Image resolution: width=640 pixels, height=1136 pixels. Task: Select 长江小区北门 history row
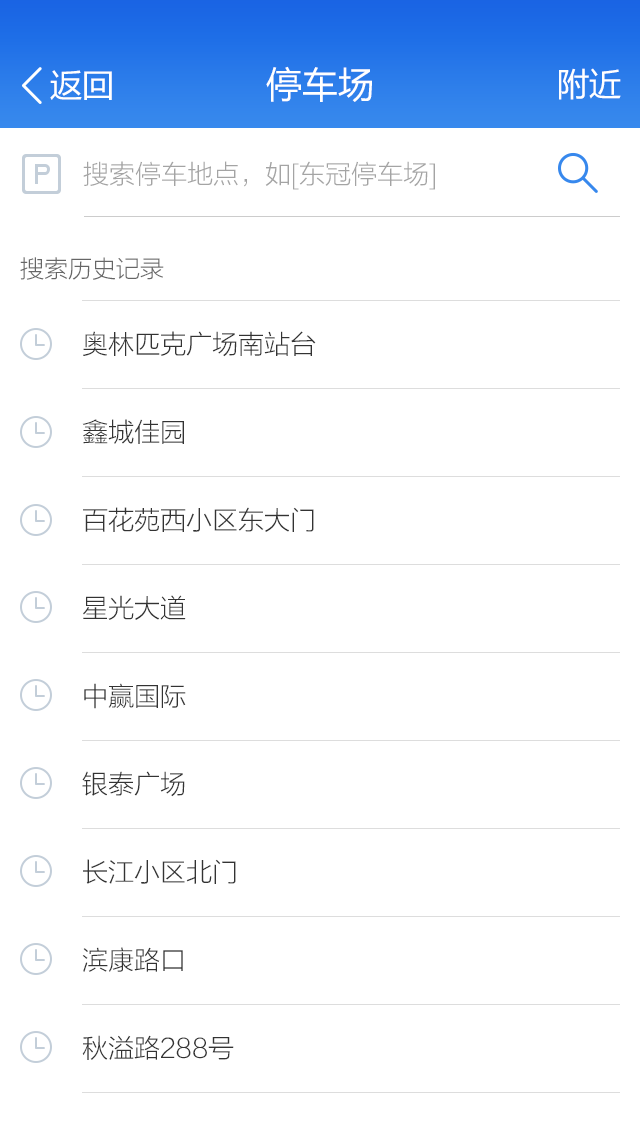[160, 873]
